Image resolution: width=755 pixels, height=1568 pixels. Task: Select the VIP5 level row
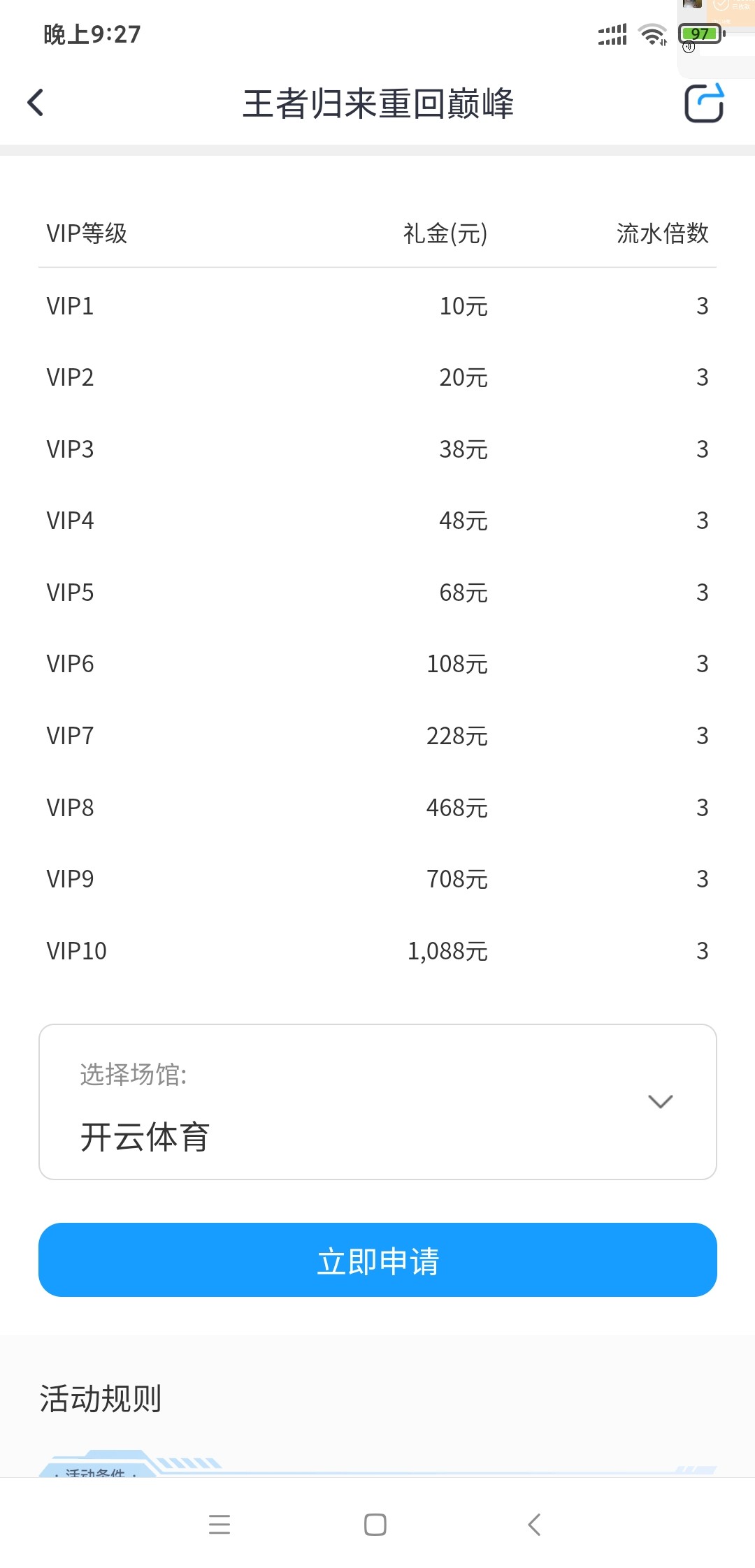tap(69, 593)
